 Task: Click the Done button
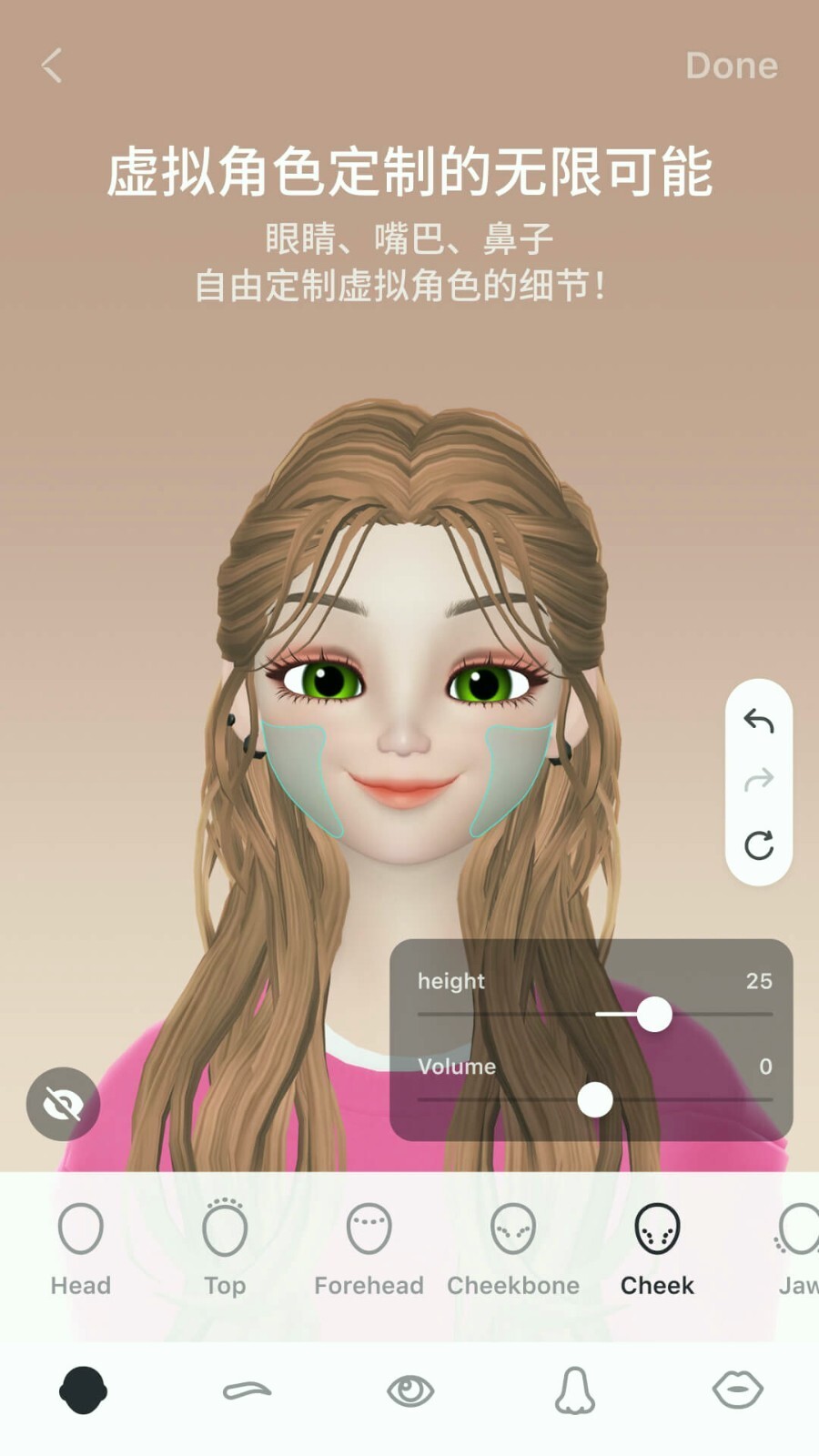733,66
